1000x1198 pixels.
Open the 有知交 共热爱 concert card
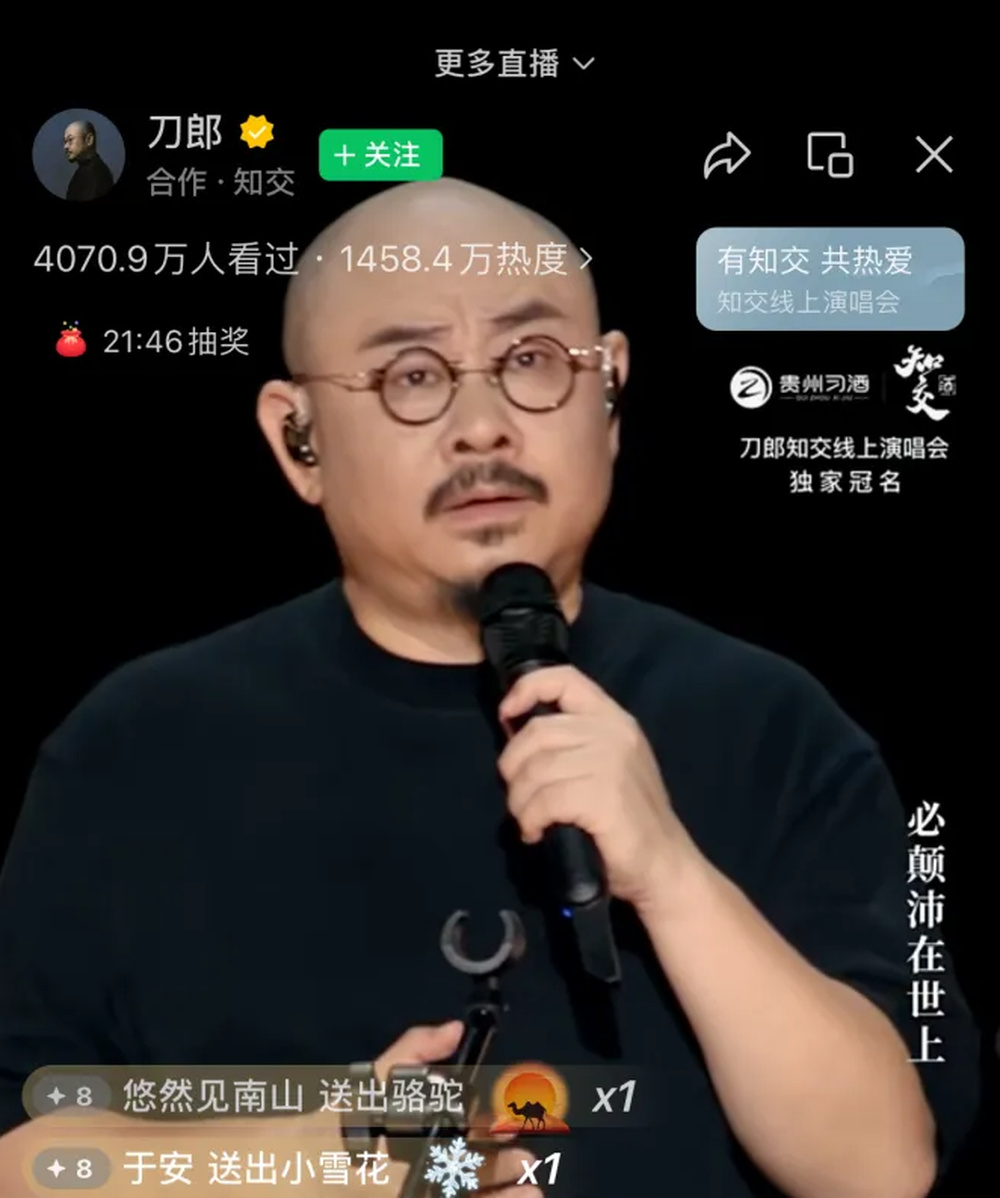coord(829,278)
